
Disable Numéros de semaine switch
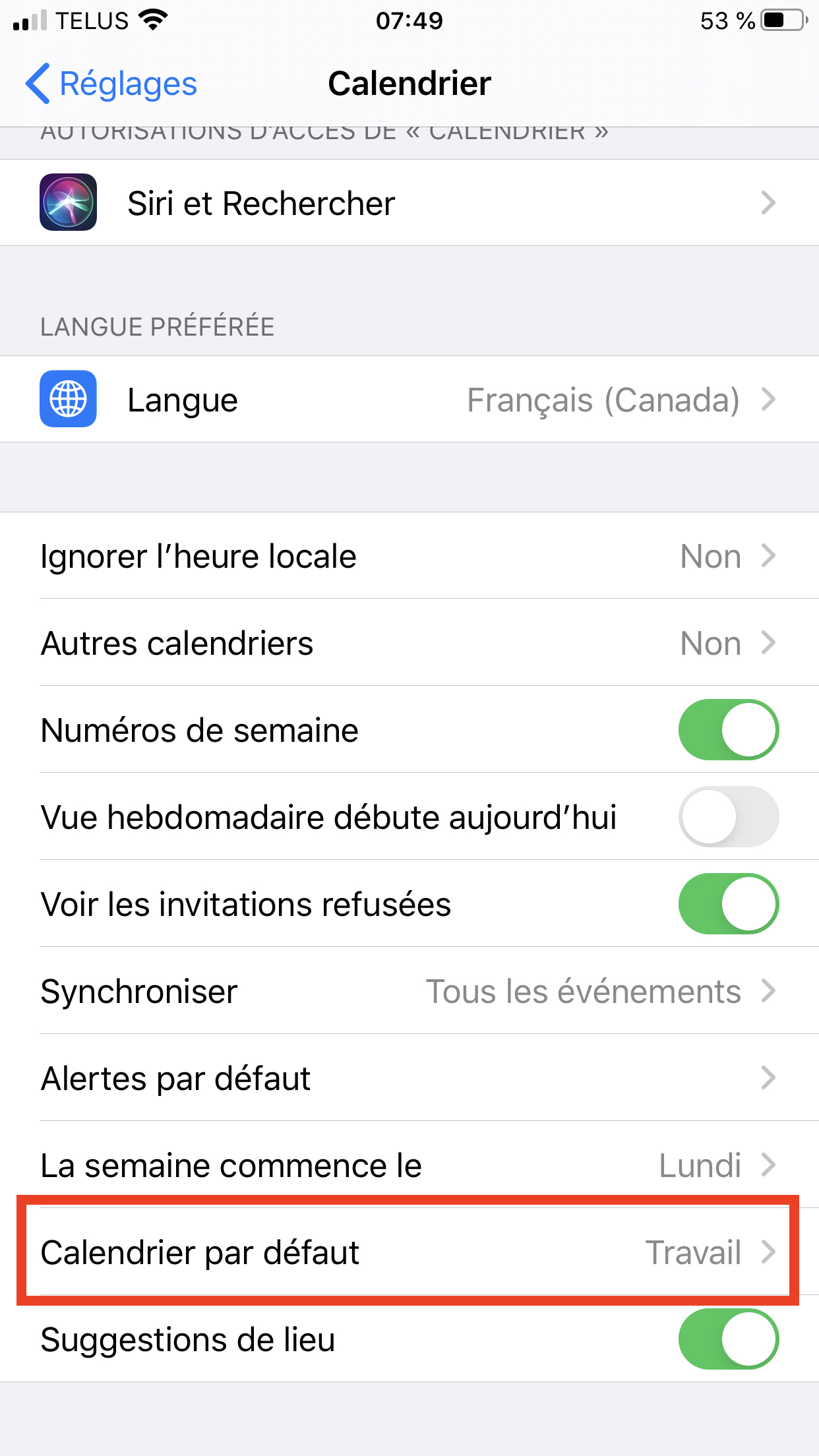click(x=728, y=730)
